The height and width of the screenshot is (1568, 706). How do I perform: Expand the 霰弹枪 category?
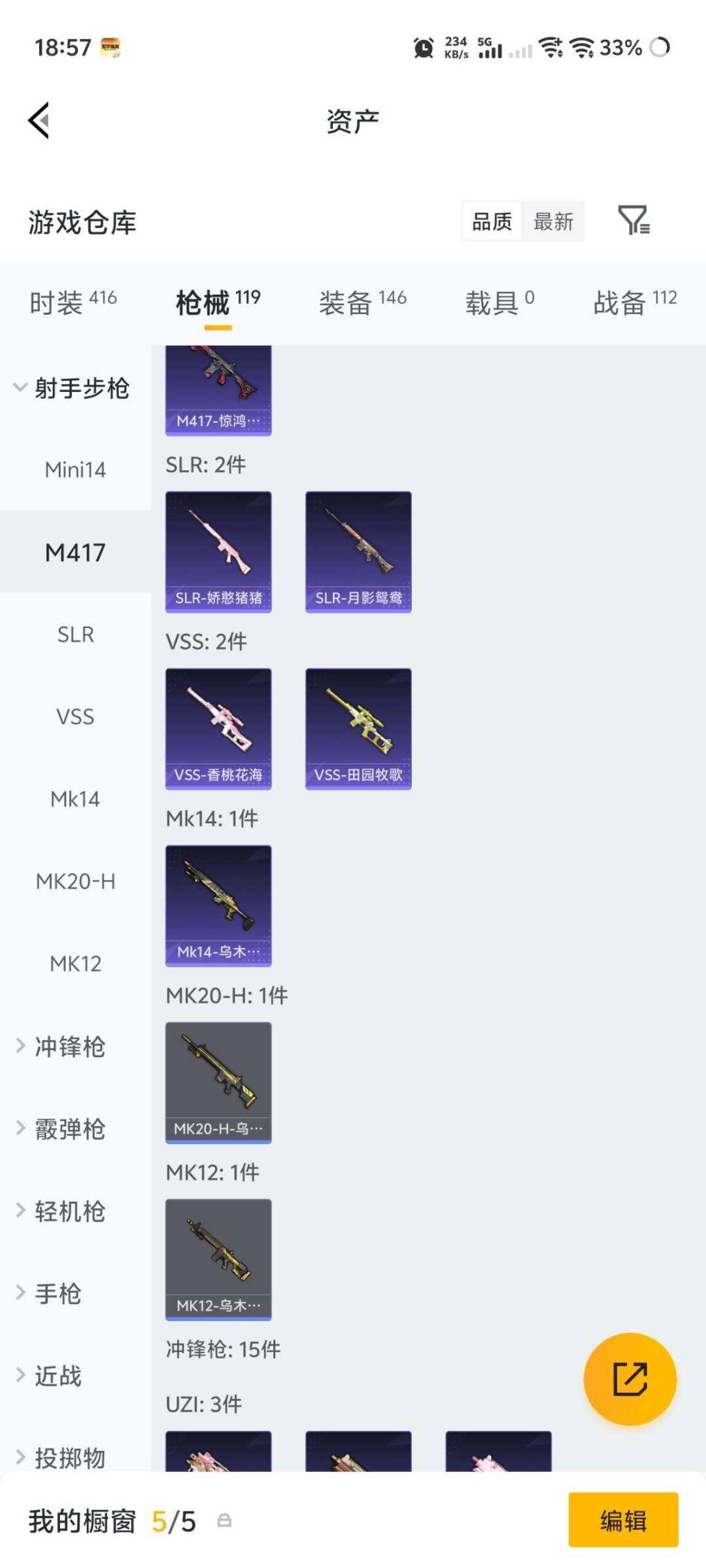pos(69,1129)
